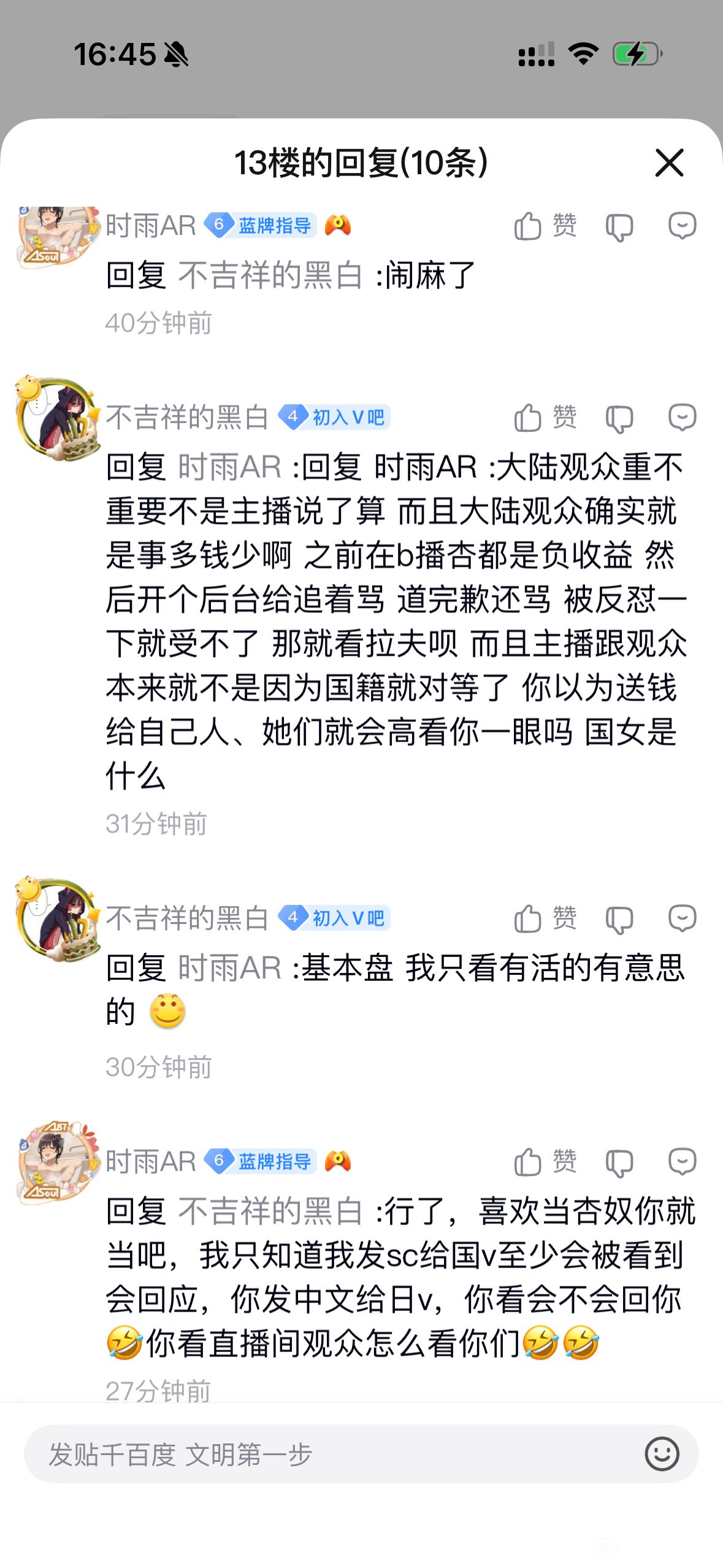Dislike 时雨AR's reply from 27分钟前
The width and height of the screenshot is (723, 1568).
coord(619,1163)
